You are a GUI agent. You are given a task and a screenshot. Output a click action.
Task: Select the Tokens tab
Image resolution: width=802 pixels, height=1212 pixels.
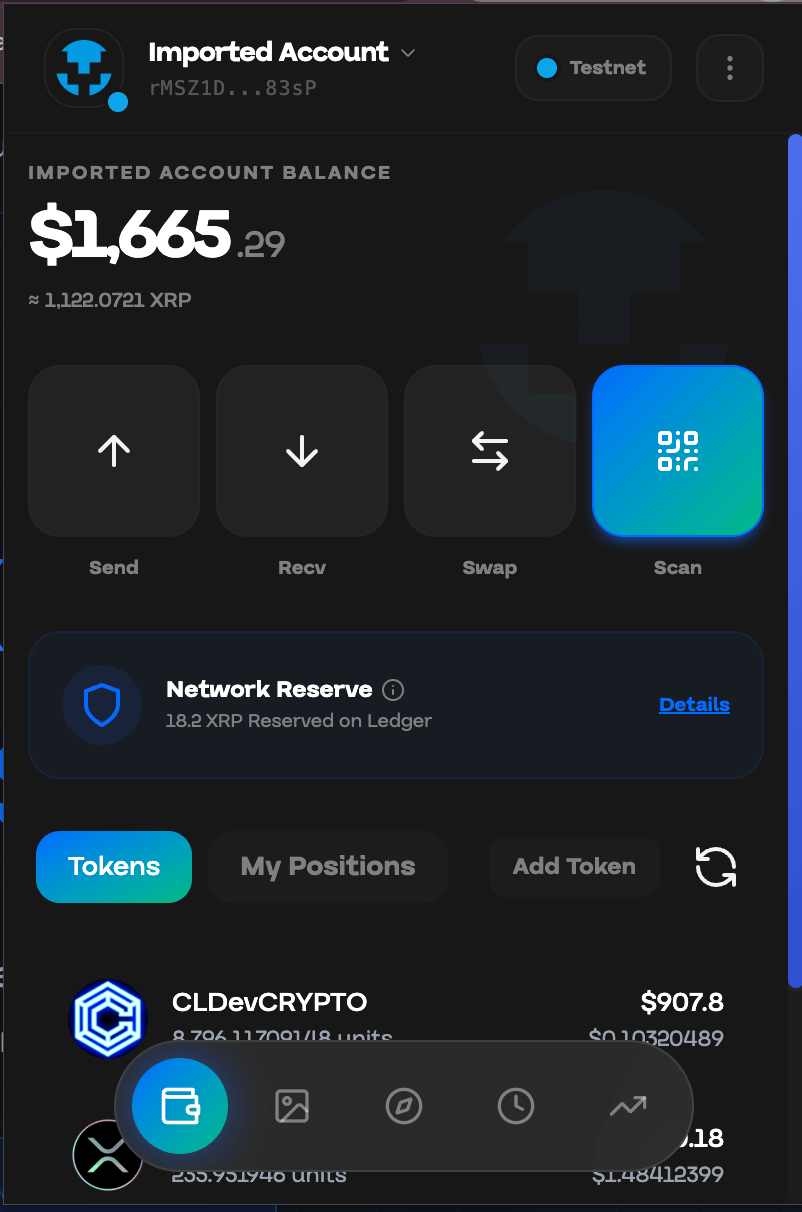(x=114, y=867)
